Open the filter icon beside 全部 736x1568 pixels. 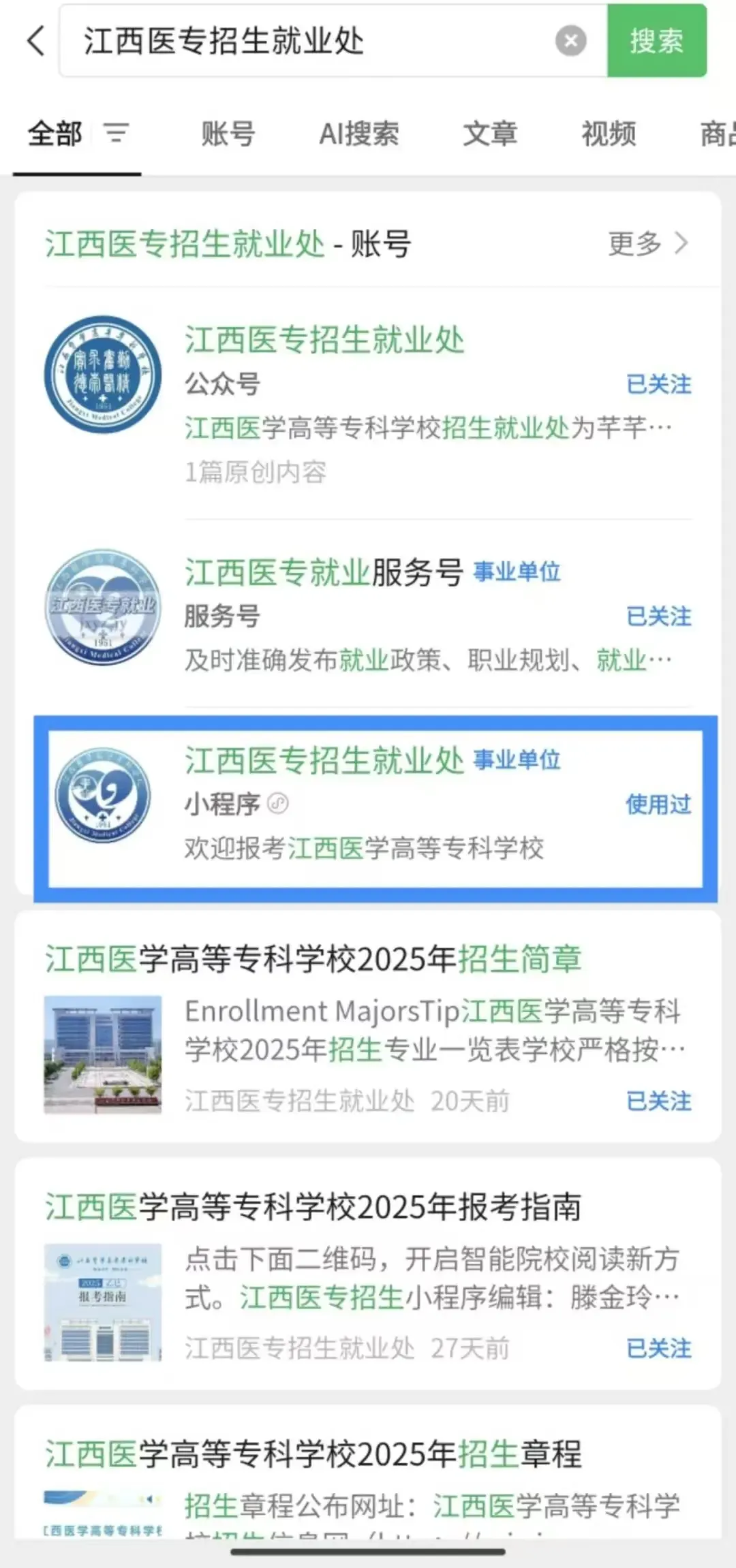[116, 133]
